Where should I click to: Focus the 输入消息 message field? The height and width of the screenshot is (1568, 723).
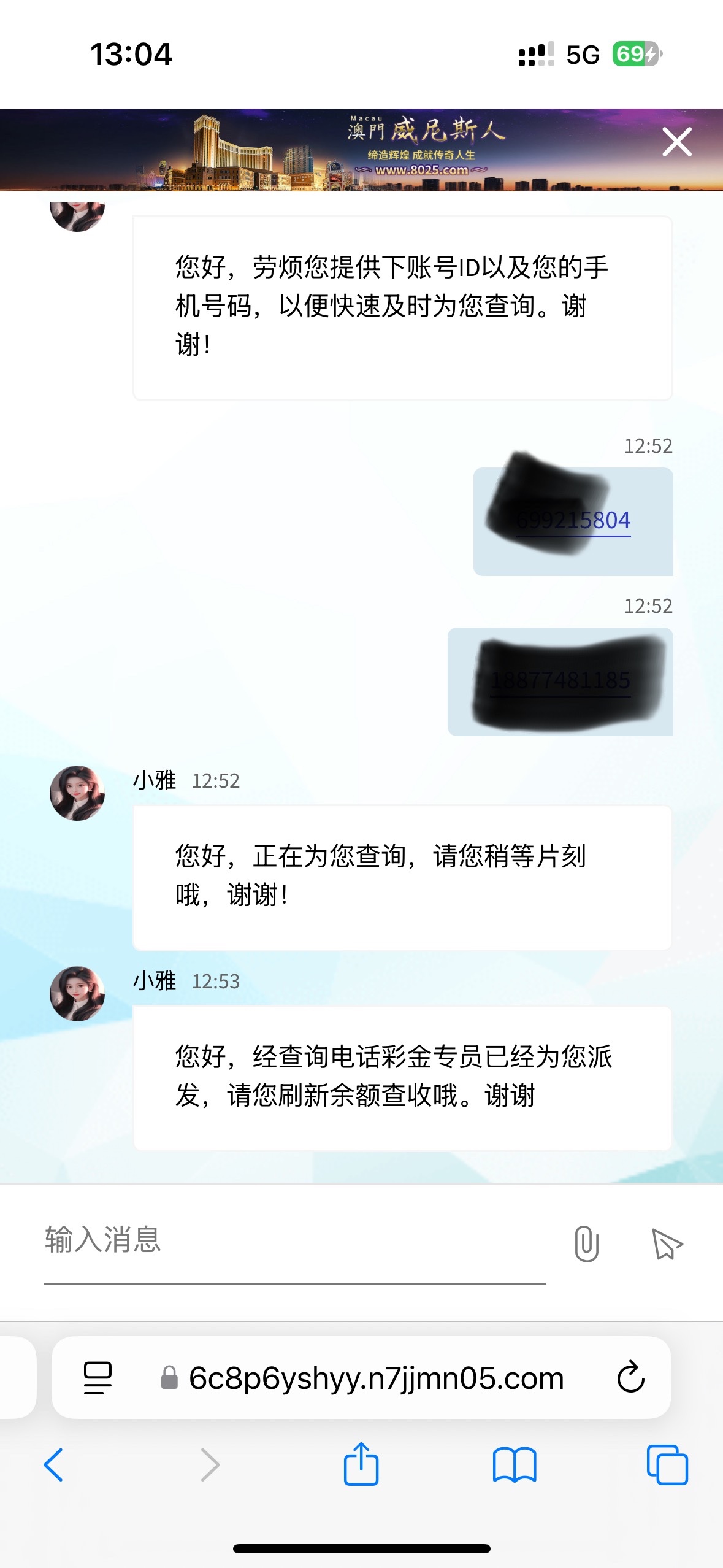click(294, 1240)
